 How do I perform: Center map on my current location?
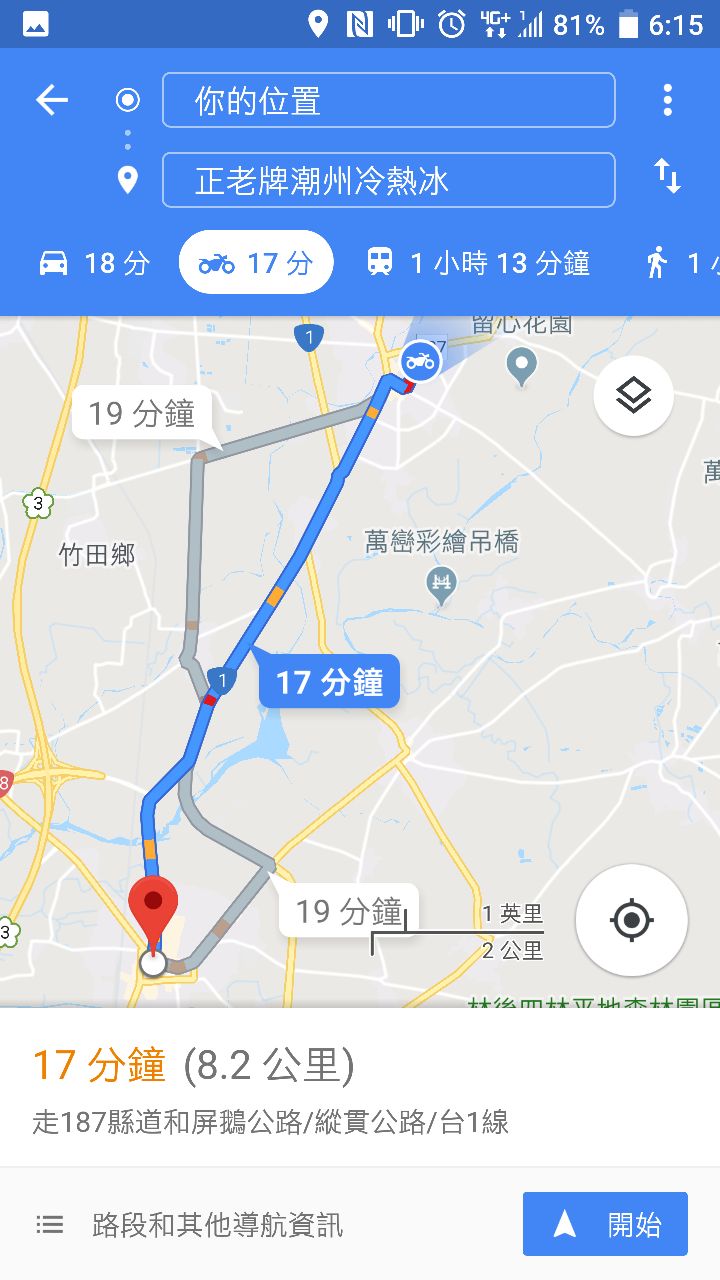point(631,920)
